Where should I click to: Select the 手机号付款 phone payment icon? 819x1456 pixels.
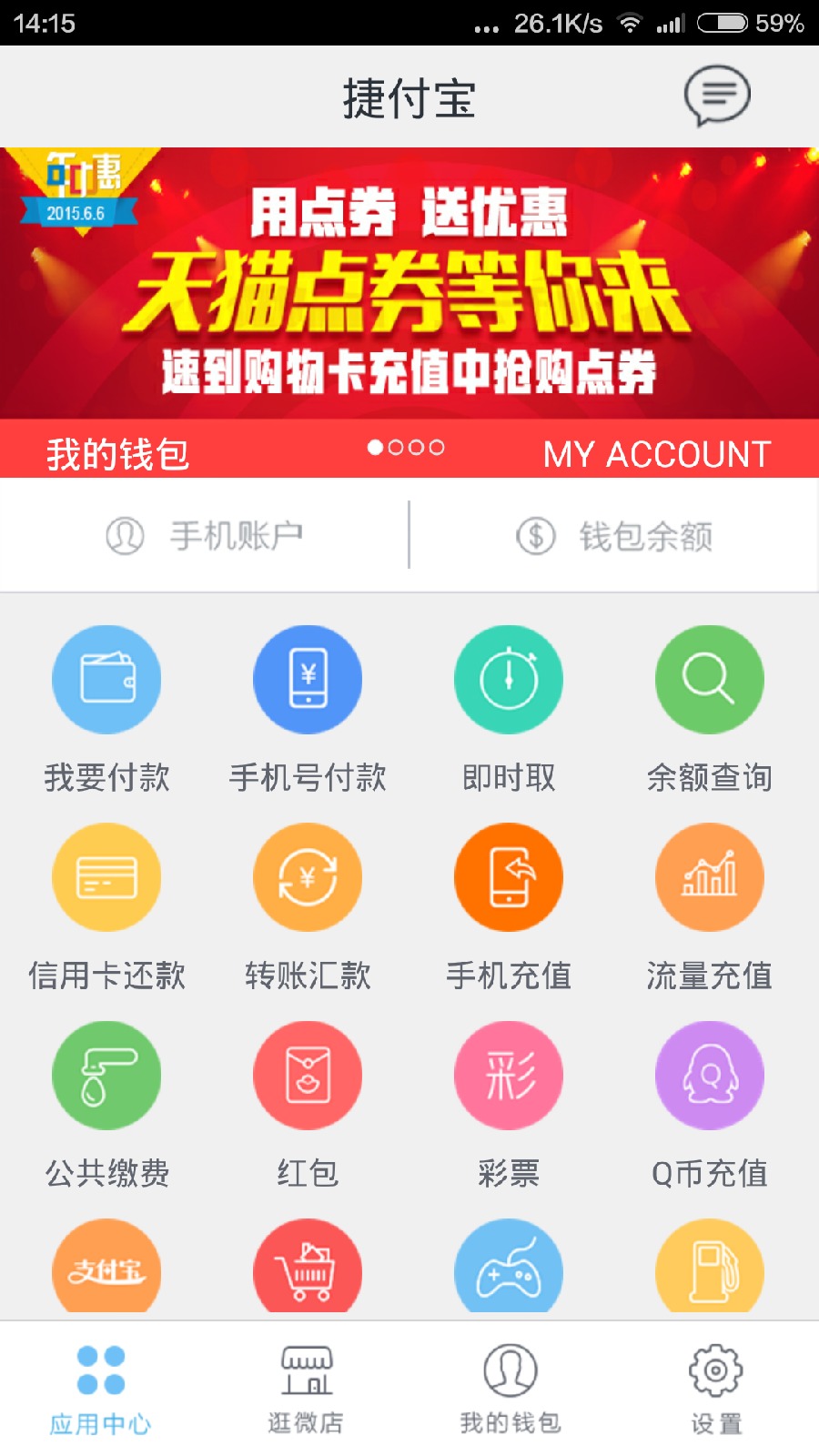[308, 679]
